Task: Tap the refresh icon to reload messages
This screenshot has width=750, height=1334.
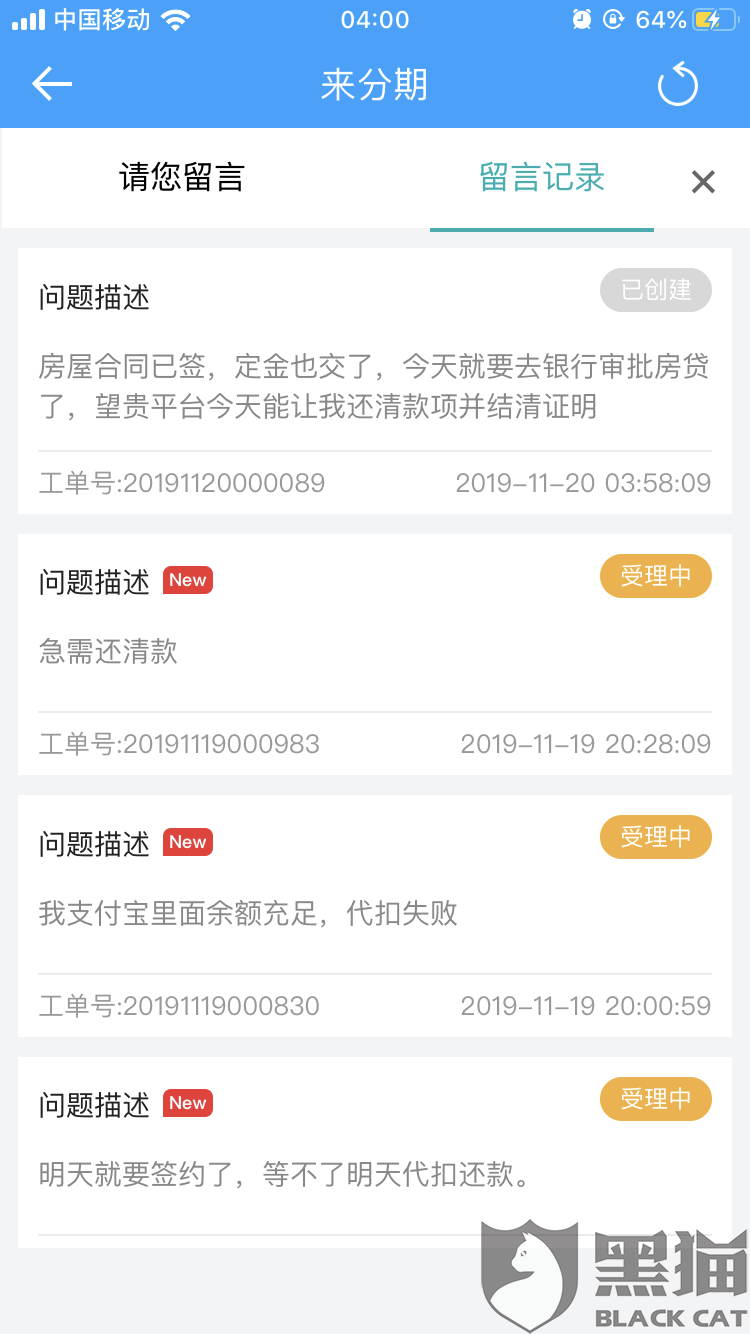Action: tap(677, 84)
